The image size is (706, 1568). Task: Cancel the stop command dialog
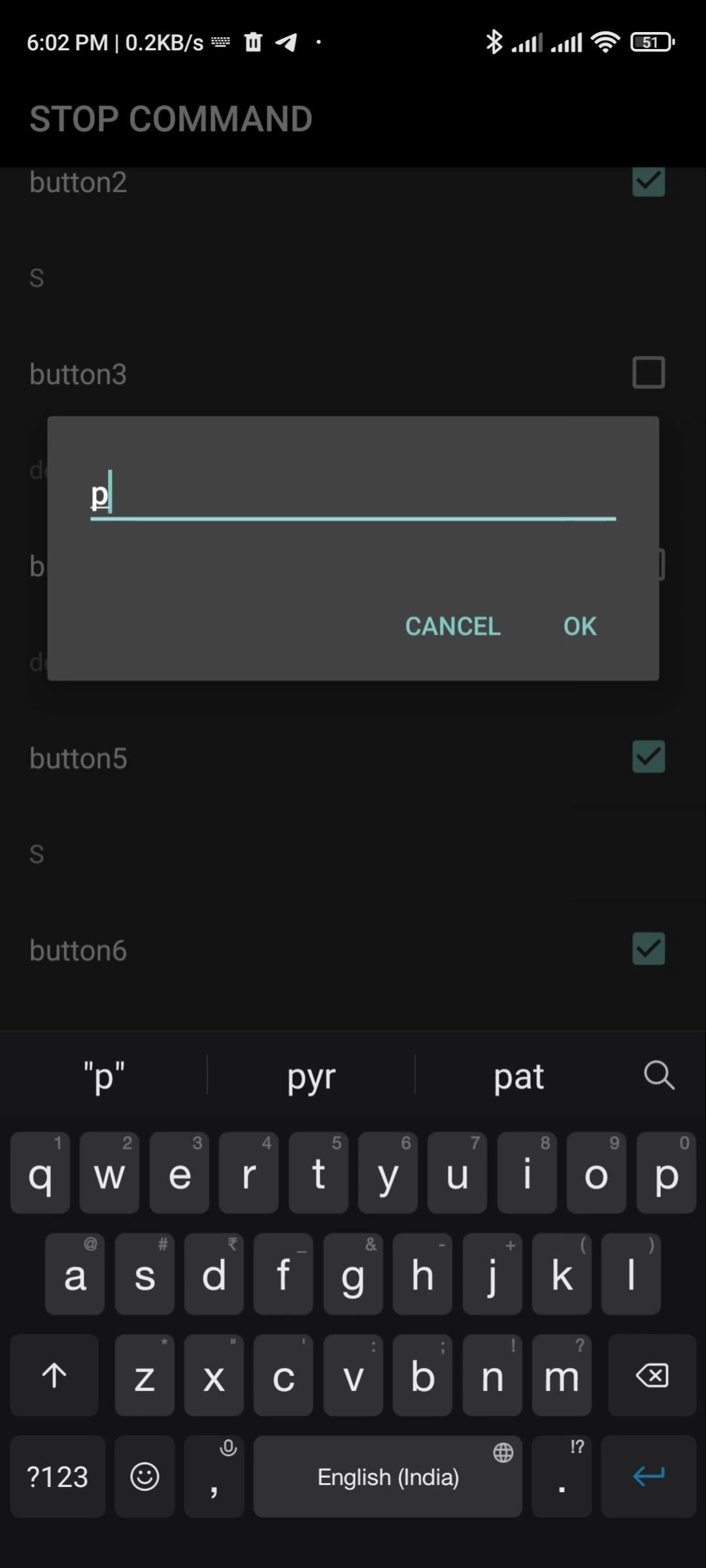click(452, 626)
